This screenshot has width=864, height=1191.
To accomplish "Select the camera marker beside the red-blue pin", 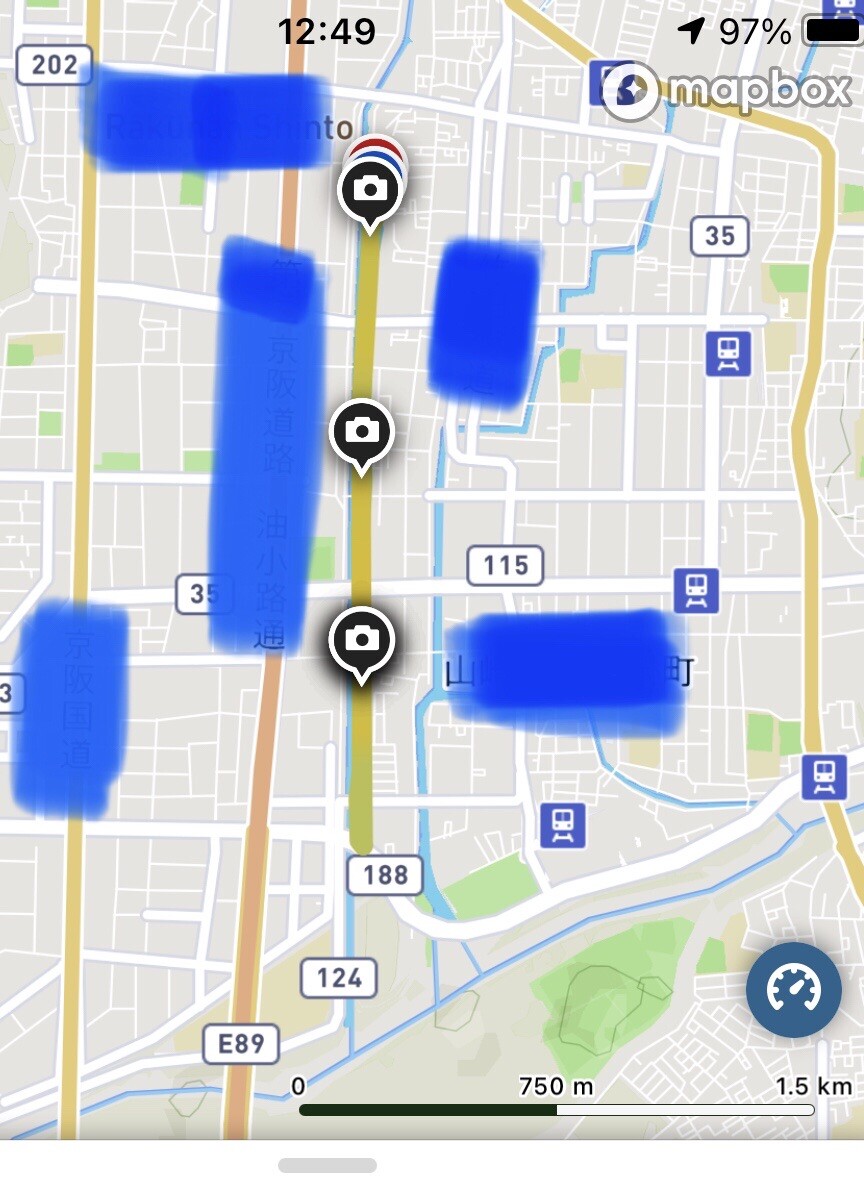I will point(371,190).
